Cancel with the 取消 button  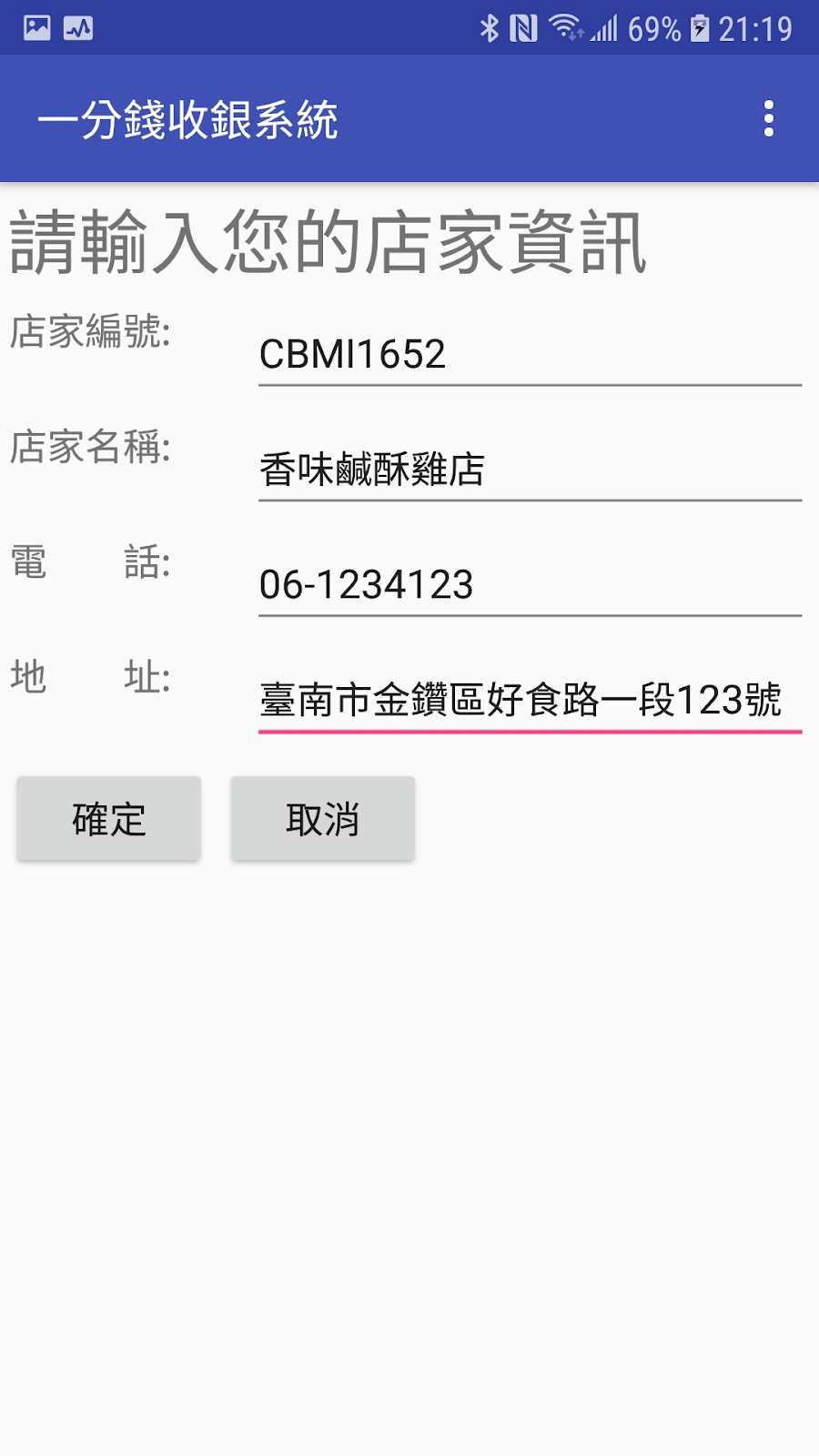pos(323,819)
